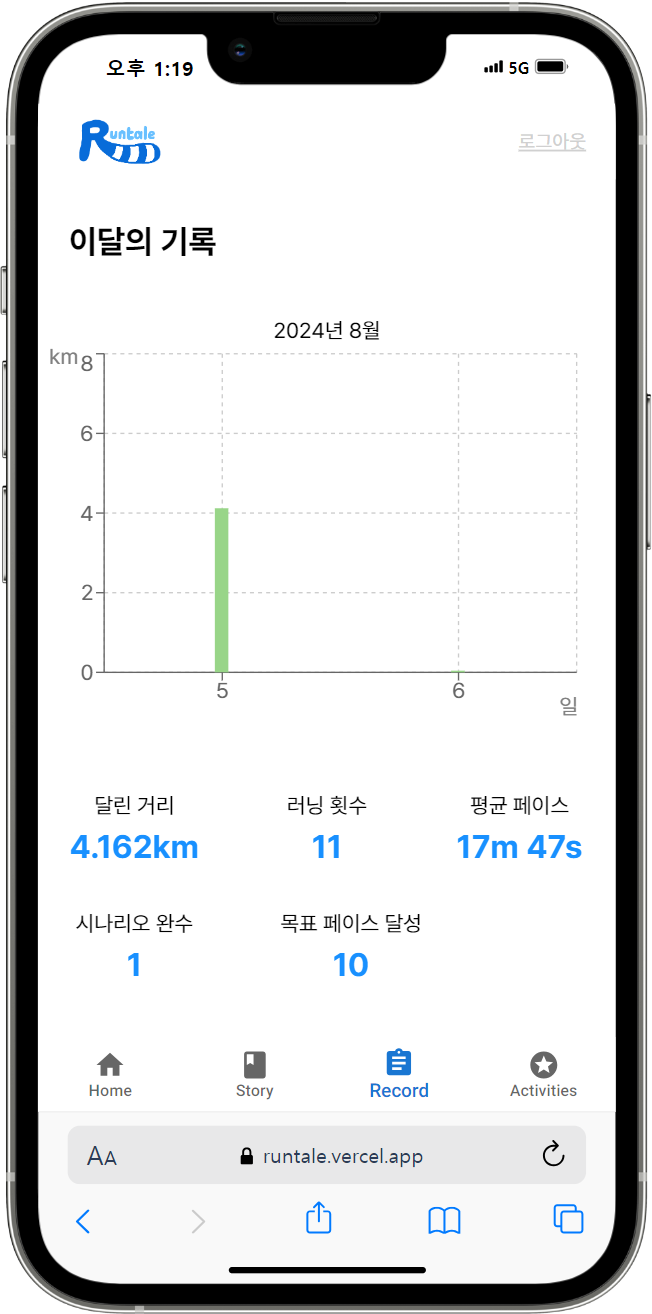The width and height of the screenshot is (652, 1314).
Task: Switch to the Home tab
Action: [110, 1076]
